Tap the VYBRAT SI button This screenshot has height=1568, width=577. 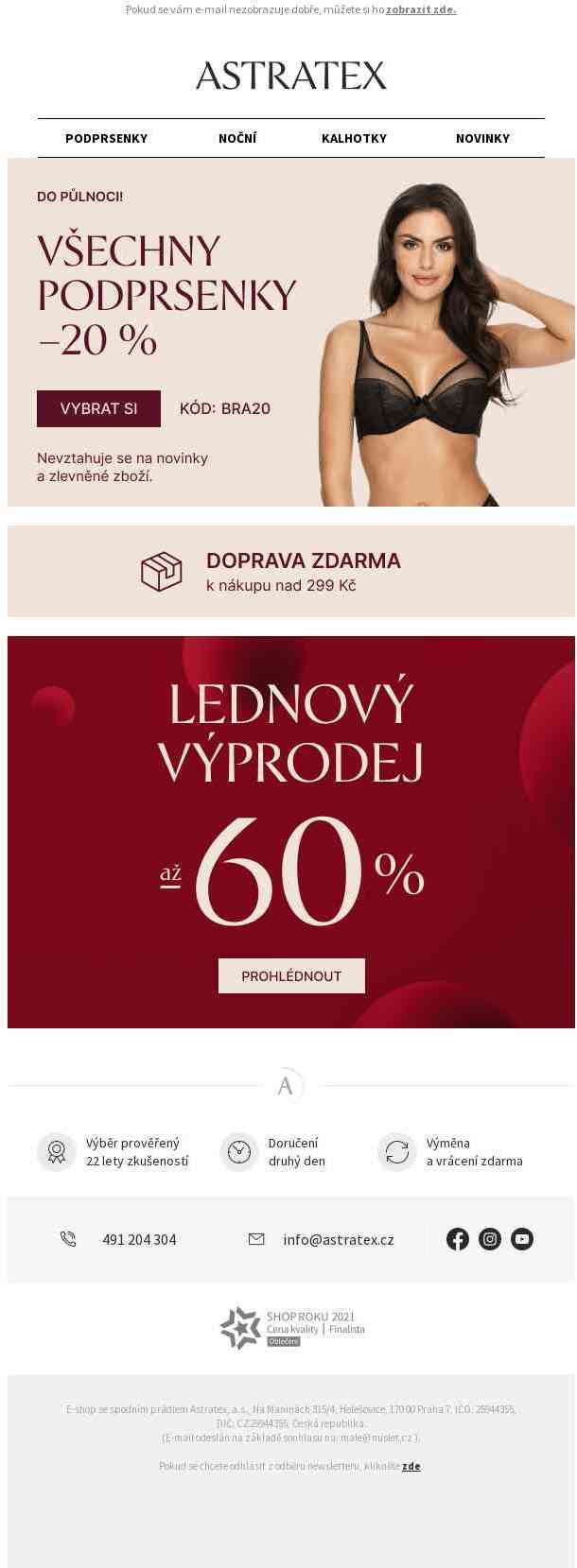(98, 408)
